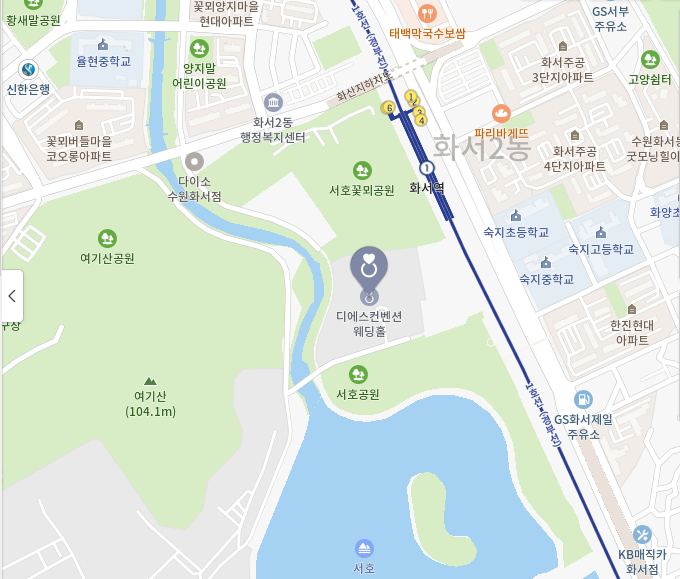Open the 파리바게뜨 bakery marker
The image size is (680, 579).
501,113
